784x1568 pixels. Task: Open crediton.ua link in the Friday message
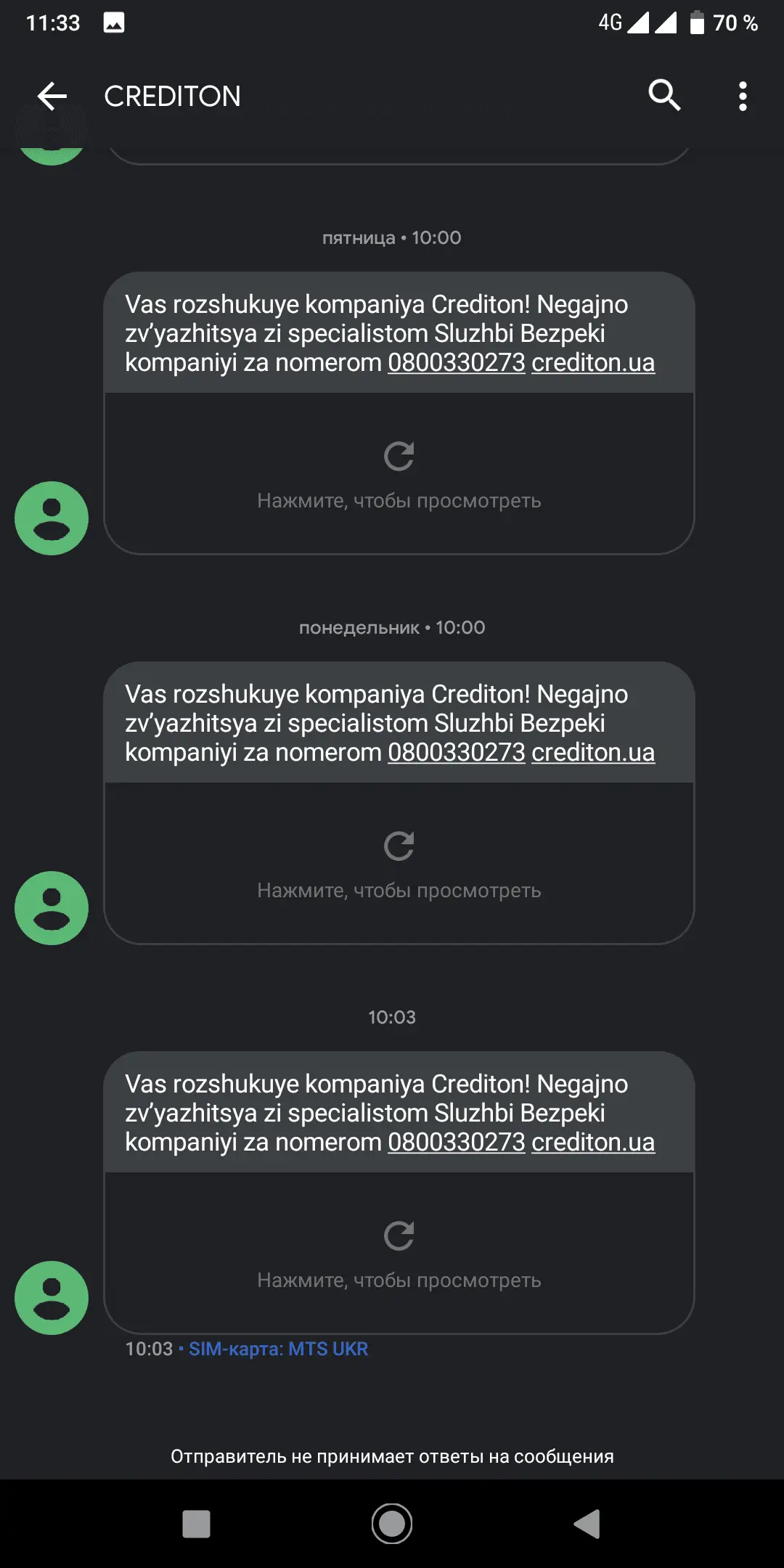click(x=593, y=362)
